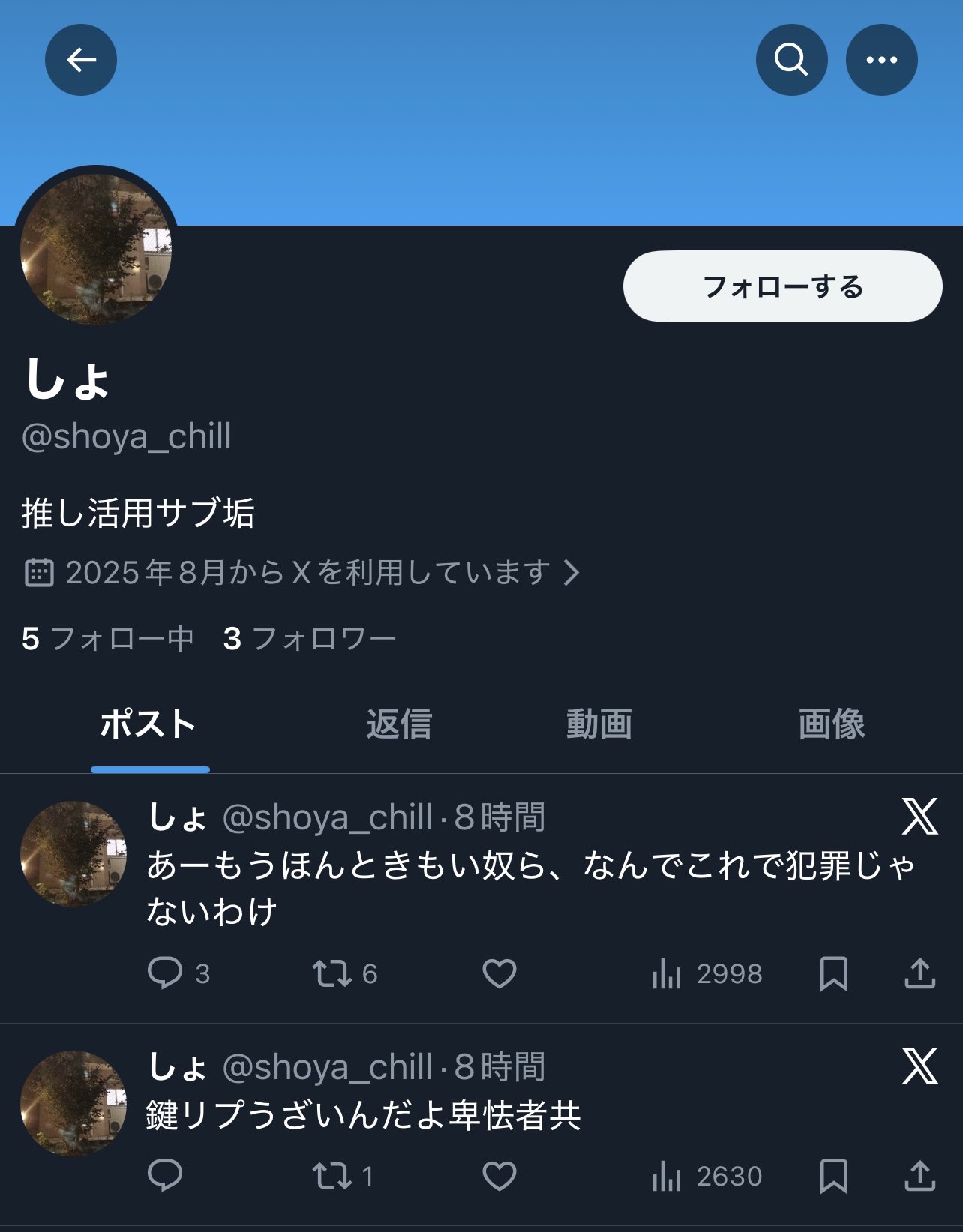Screen dimensions: 963x1232
Task: Select the ポスト tab
Action: (x=148, y=724)
